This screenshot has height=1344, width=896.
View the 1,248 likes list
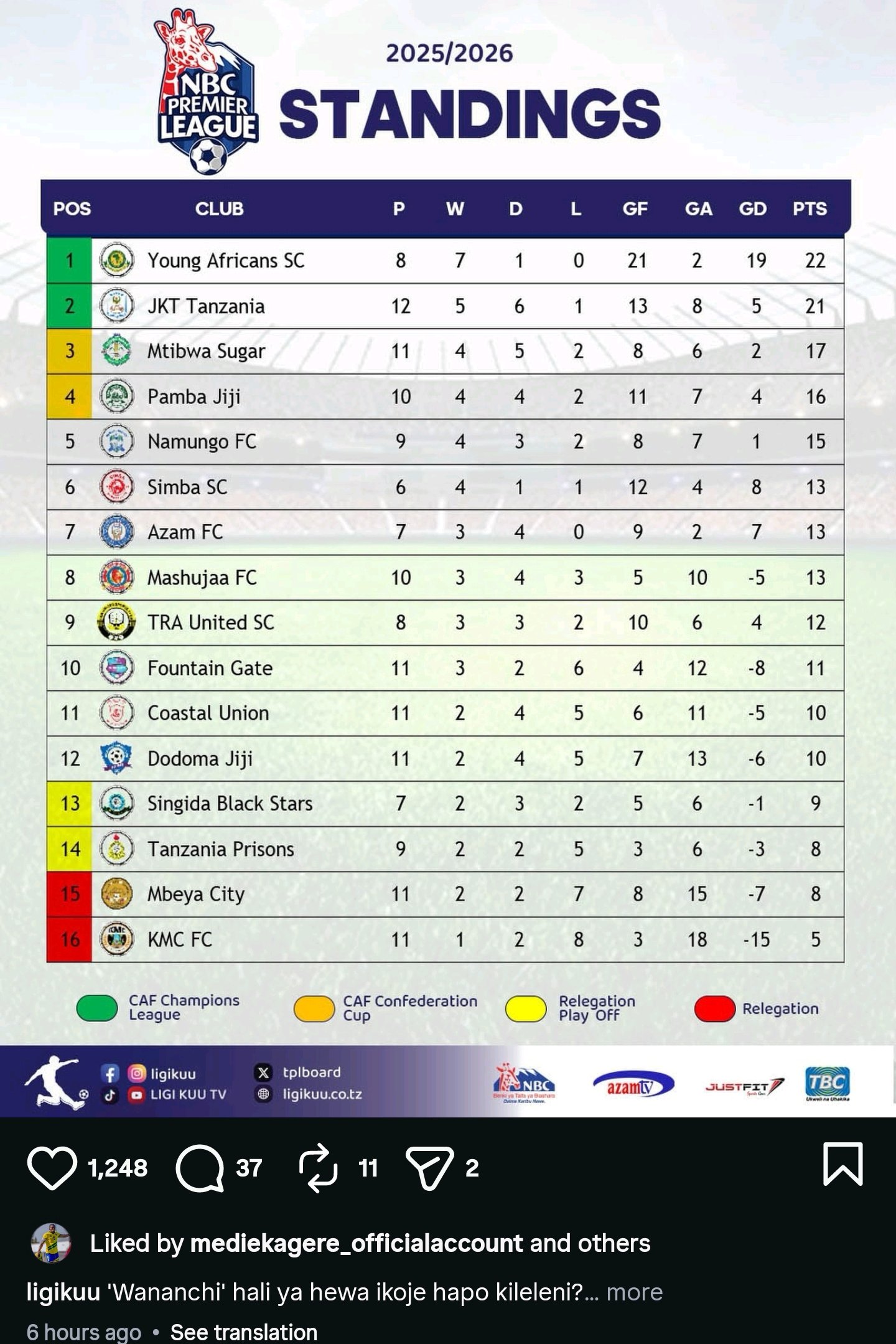(118, 1168)
